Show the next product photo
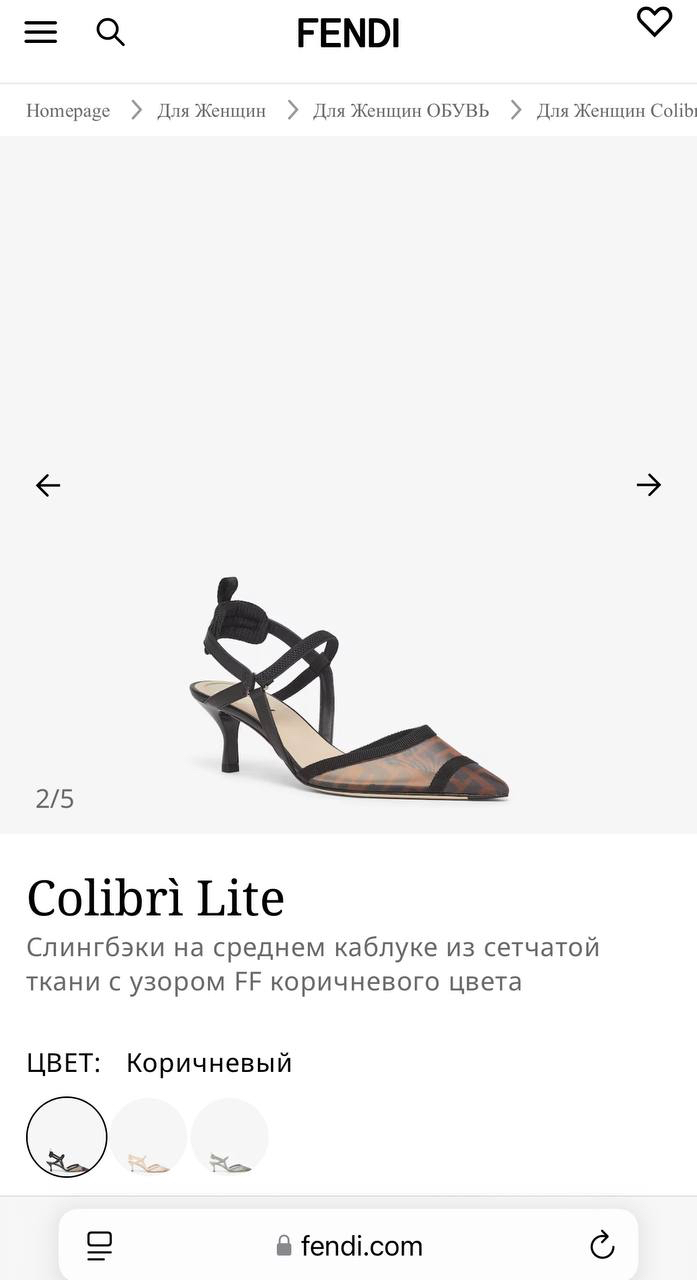697x1280 pixels. [x=649, y=485]
